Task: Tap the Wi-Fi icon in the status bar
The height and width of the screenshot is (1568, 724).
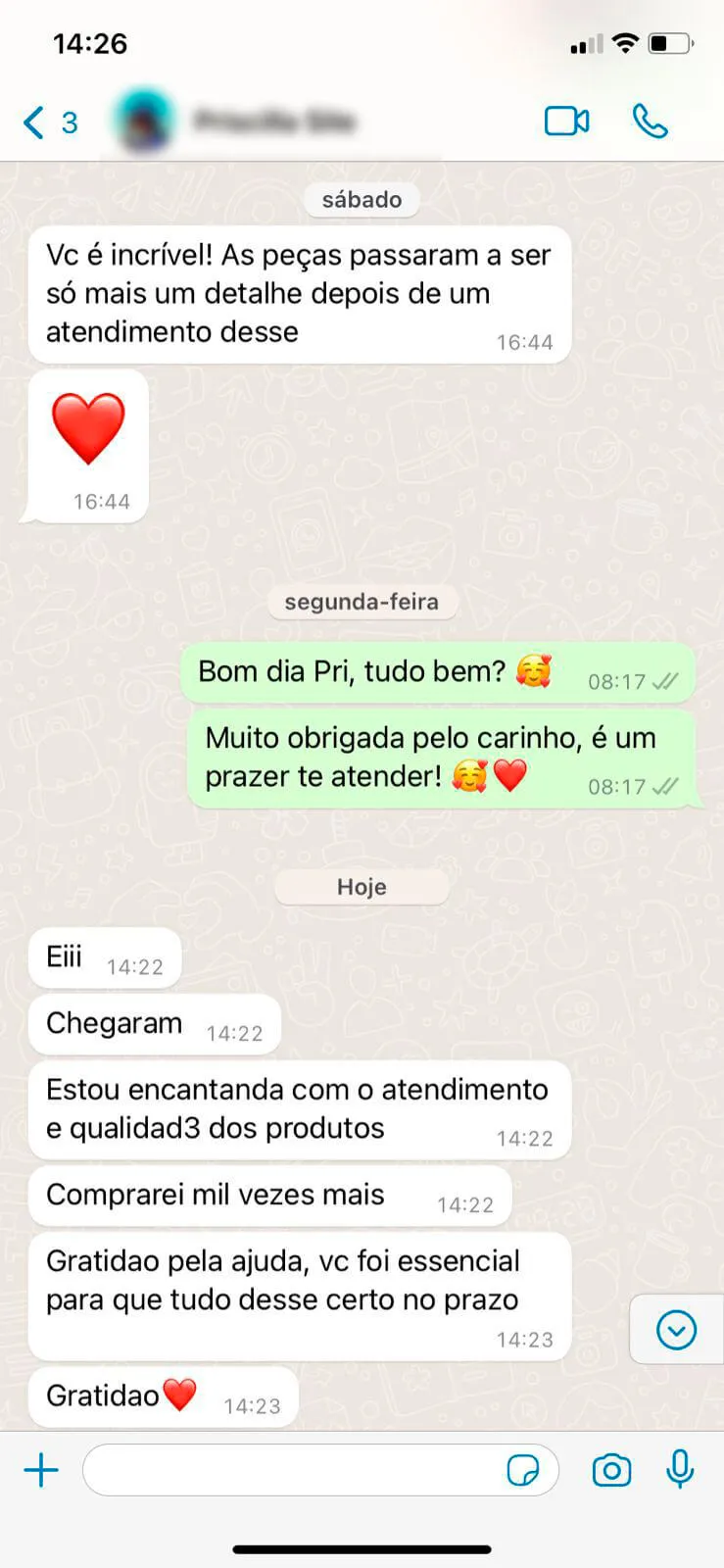Action: tap(624, 42)
